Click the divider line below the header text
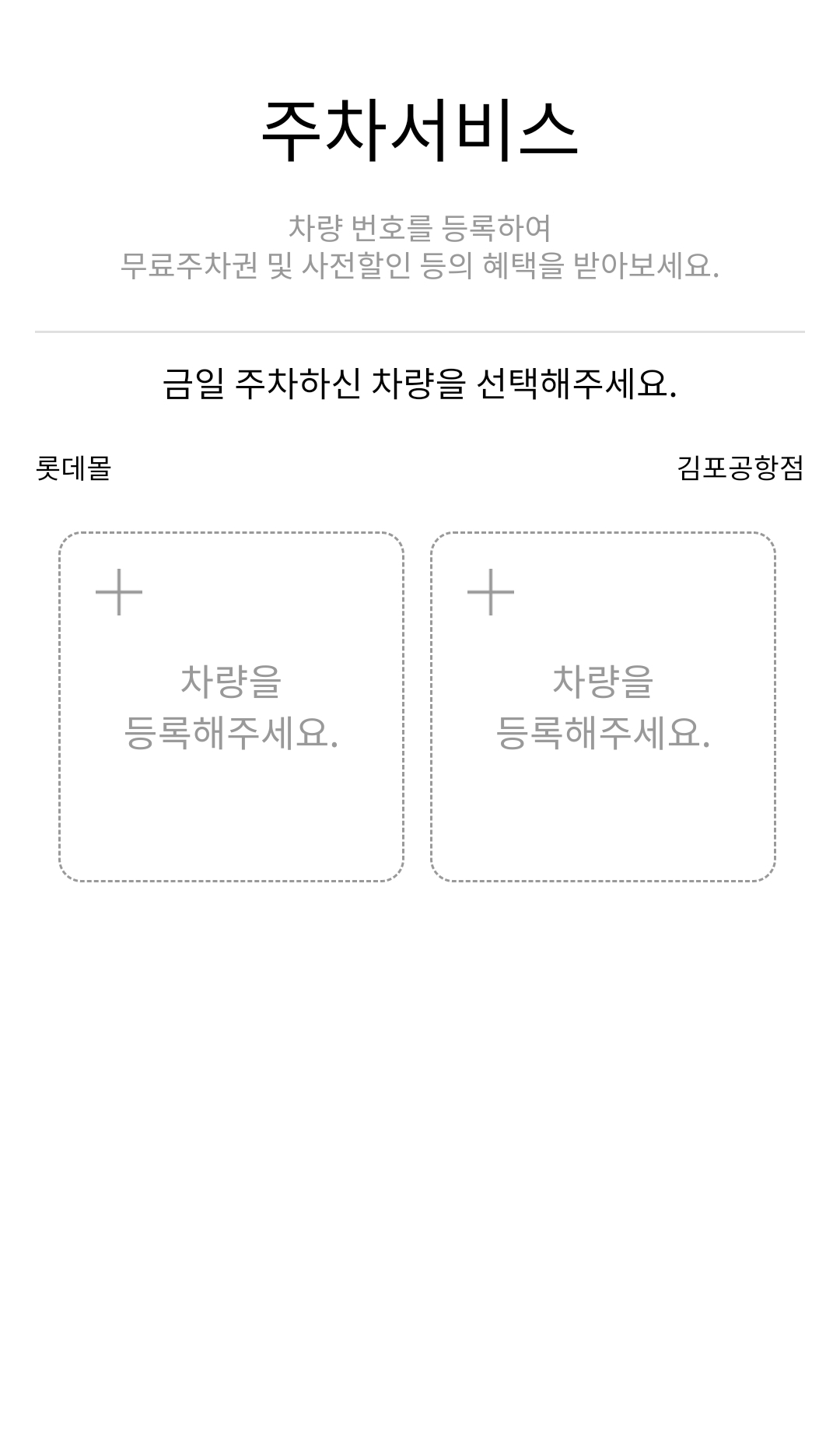Screen dimensions: 840x1441 [x=420, y=331]
